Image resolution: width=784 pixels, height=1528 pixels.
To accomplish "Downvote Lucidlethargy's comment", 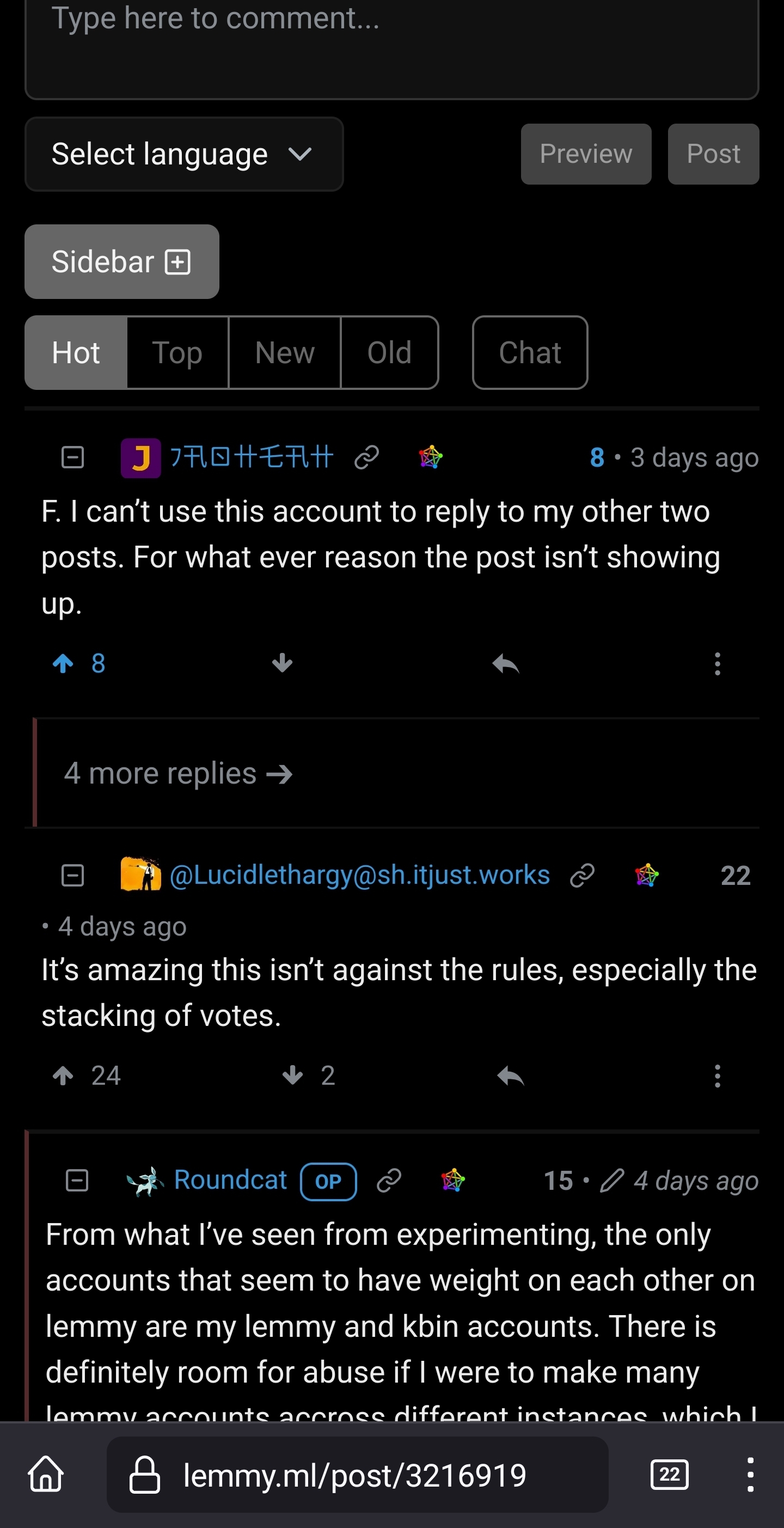I will [293, 1075].
